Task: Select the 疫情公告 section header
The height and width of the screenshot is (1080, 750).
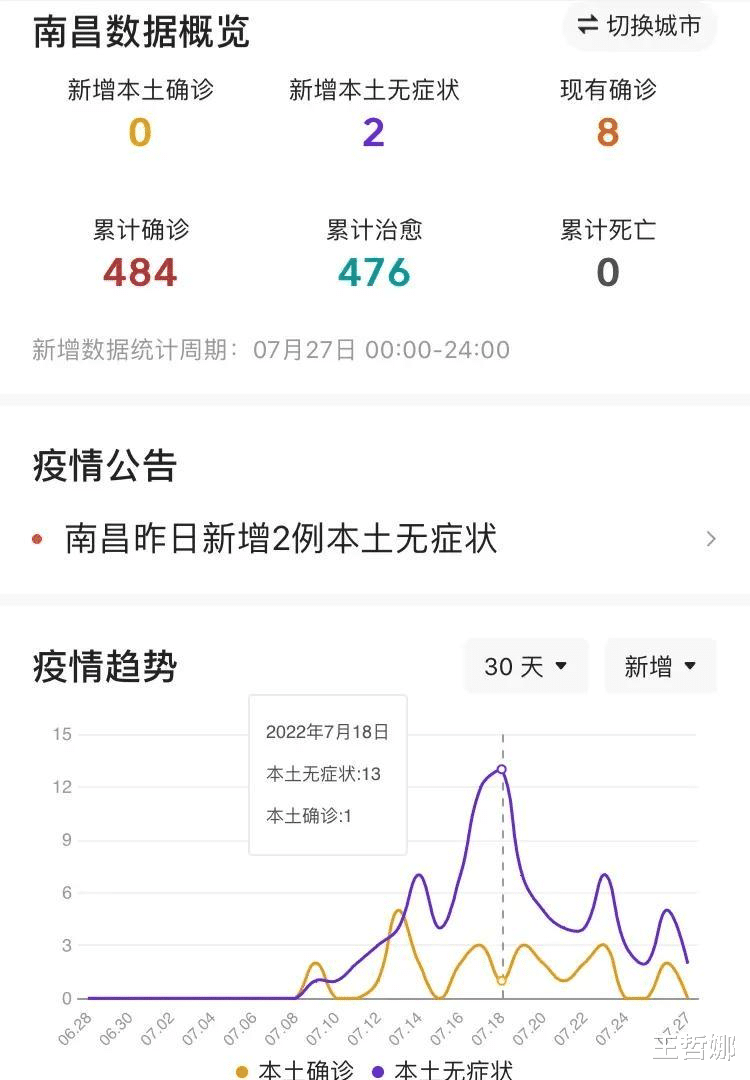Action: (x=104, y=466)
